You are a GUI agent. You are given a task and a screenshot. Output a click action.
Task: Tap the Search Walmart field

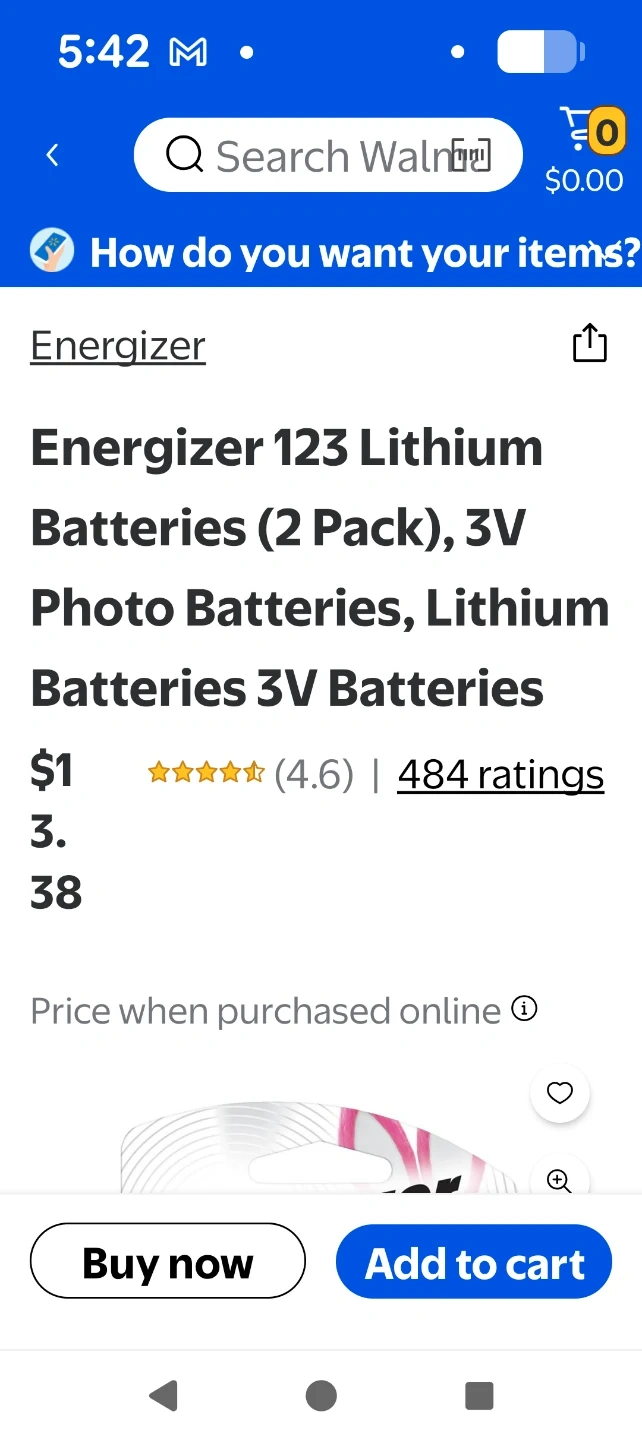click(300, 156)
